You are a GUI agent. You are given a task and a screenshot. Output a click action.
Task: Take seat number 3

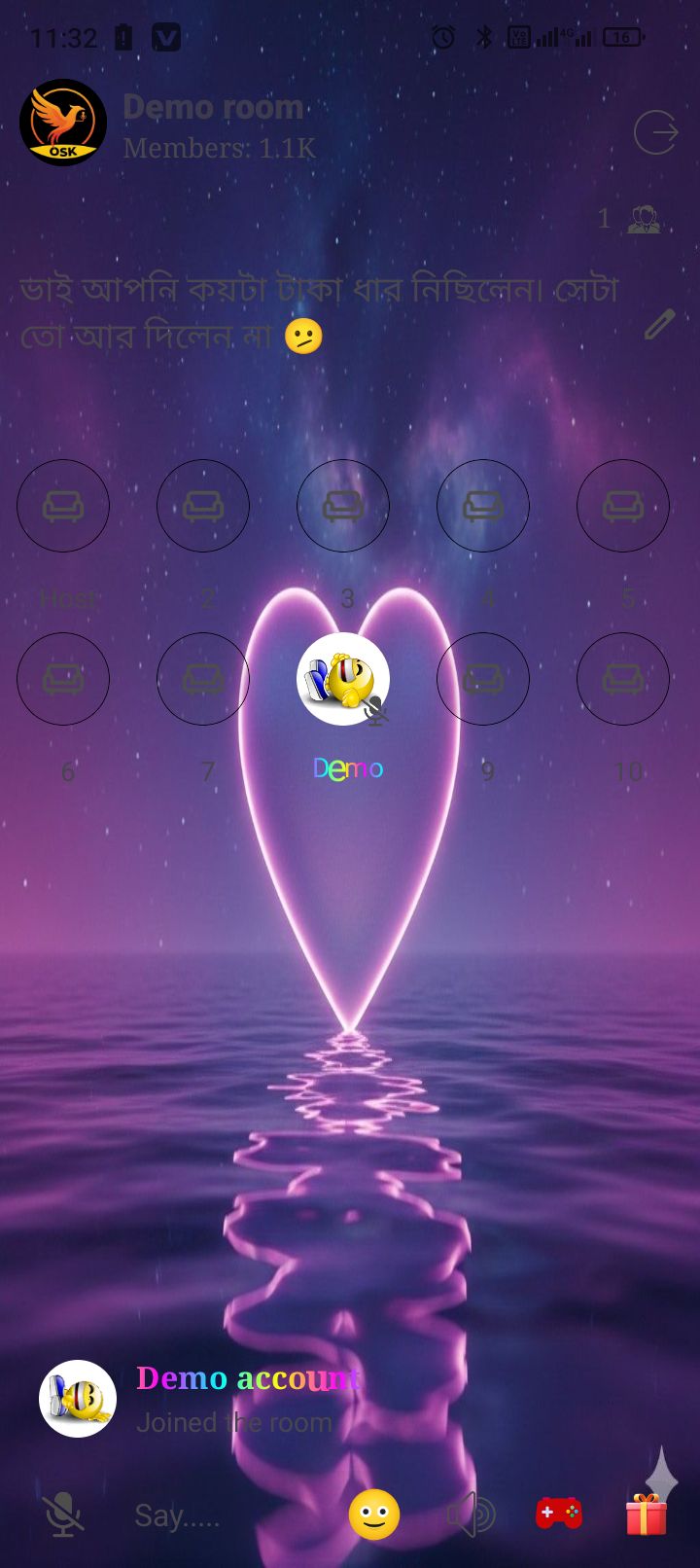point(343,506)
